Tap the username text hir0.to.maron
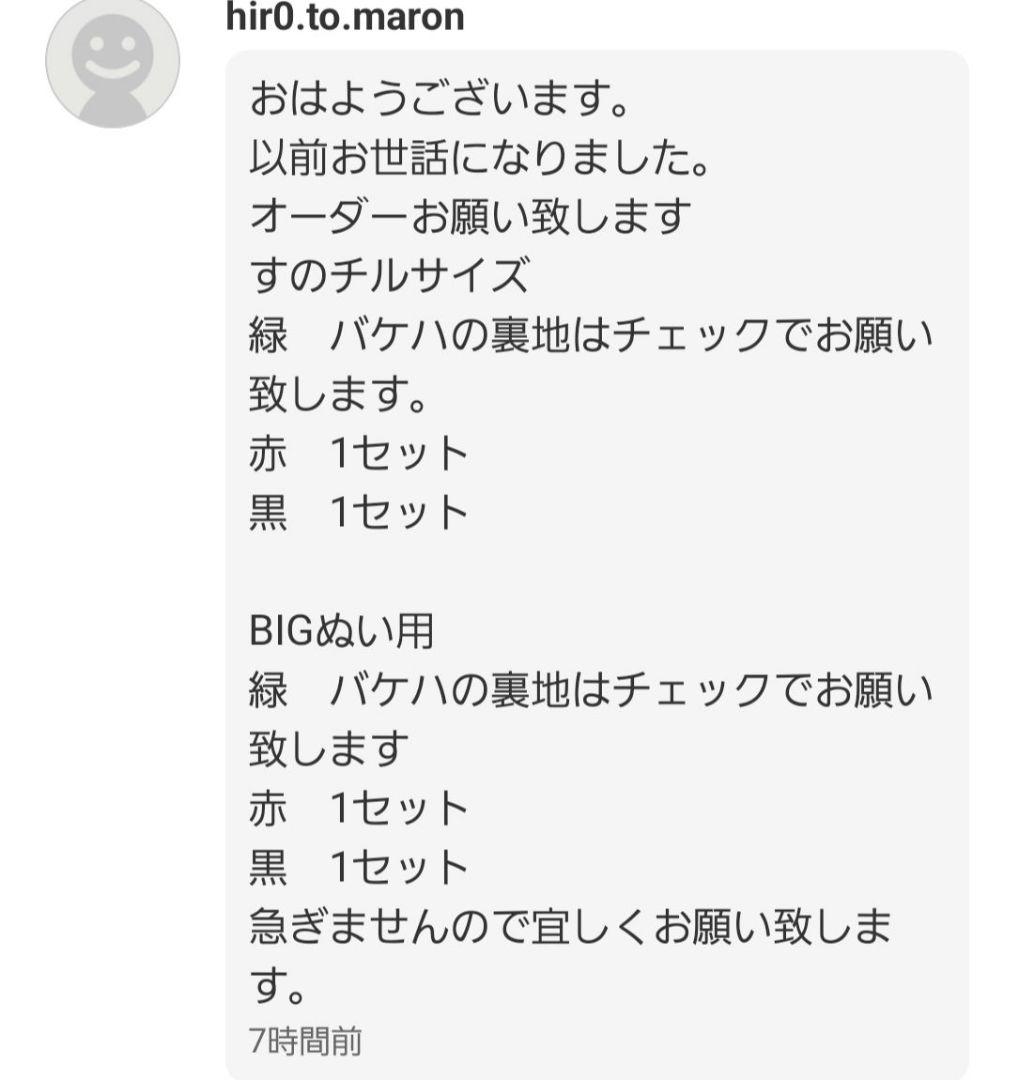This screenshot has width=1014, height=1080. (345, 18)
